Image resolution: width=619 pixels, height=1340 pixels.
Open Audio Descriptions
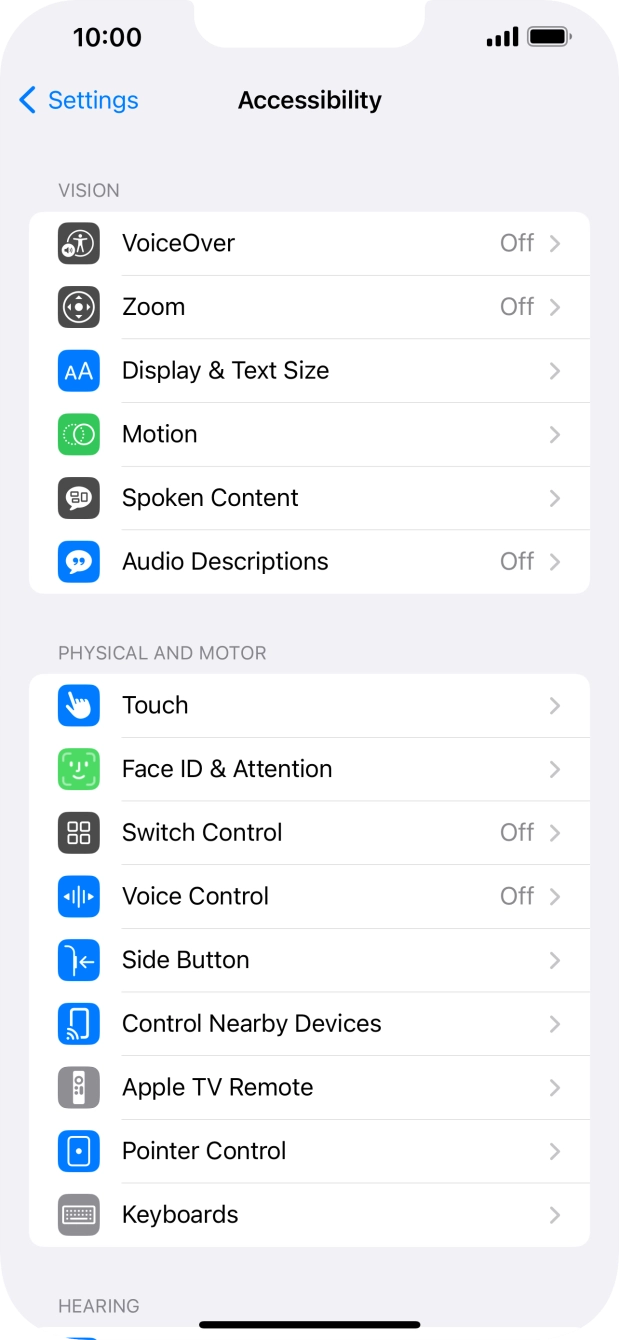click(x=309, y=562)
